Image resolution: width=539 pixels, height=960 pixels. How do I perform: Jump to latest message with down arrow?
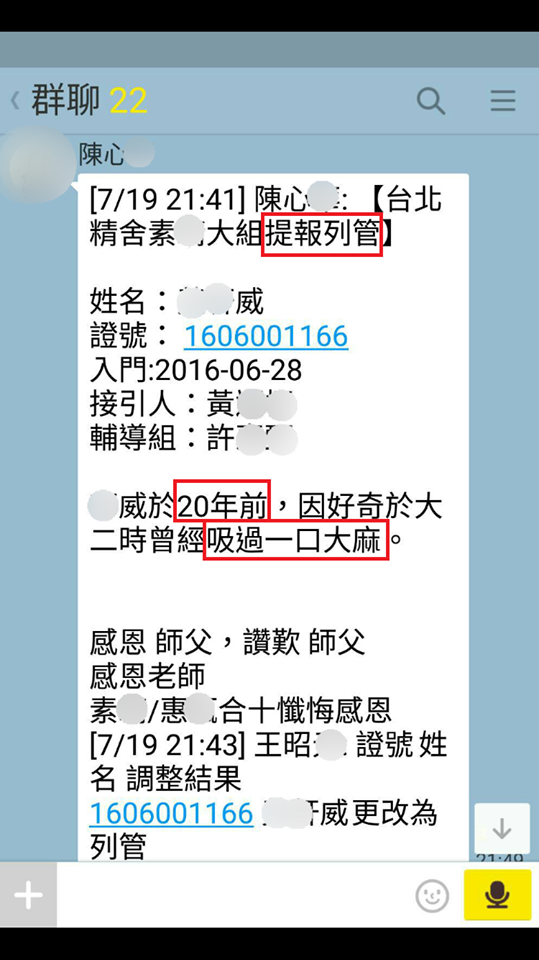click(502, 828)
